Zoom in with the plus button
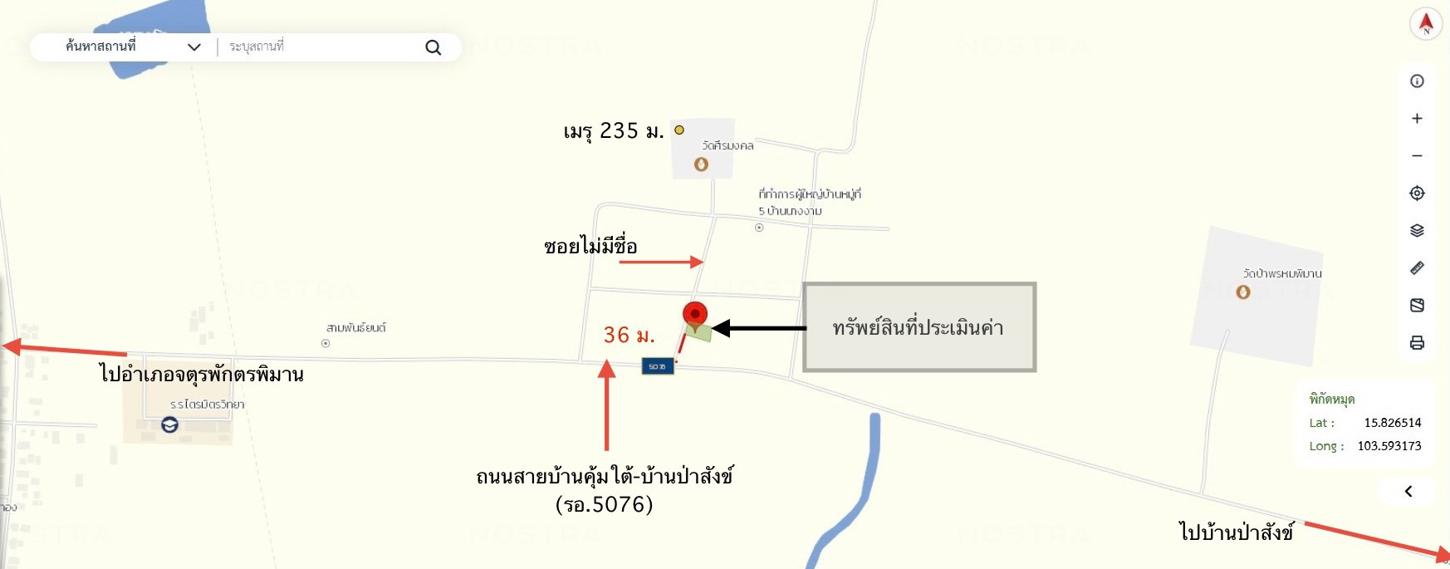Image resolution: width=1450 pixels, height=569 pixels. [1417, 119]
